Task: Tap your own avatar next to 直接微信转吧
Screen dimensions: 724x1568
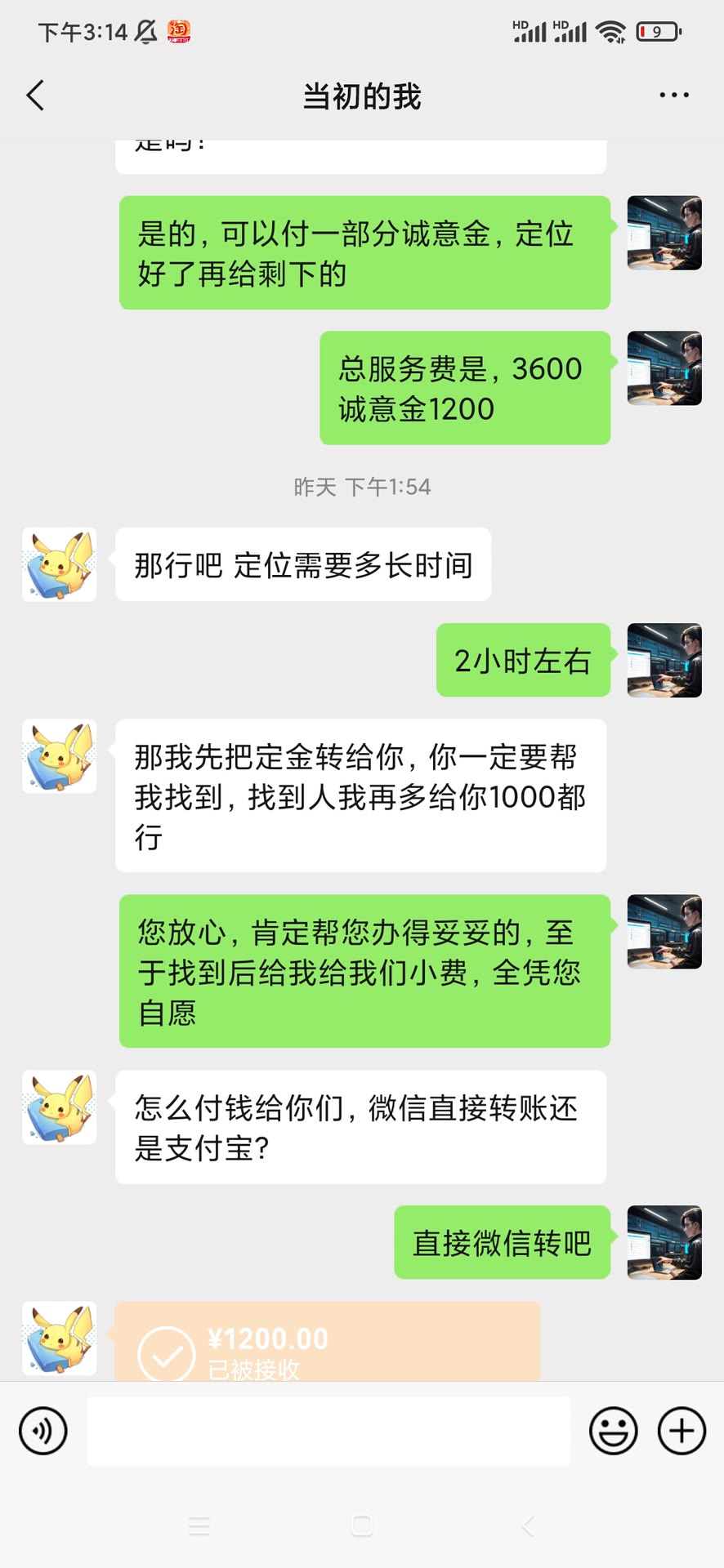Action: [664, 1242]
